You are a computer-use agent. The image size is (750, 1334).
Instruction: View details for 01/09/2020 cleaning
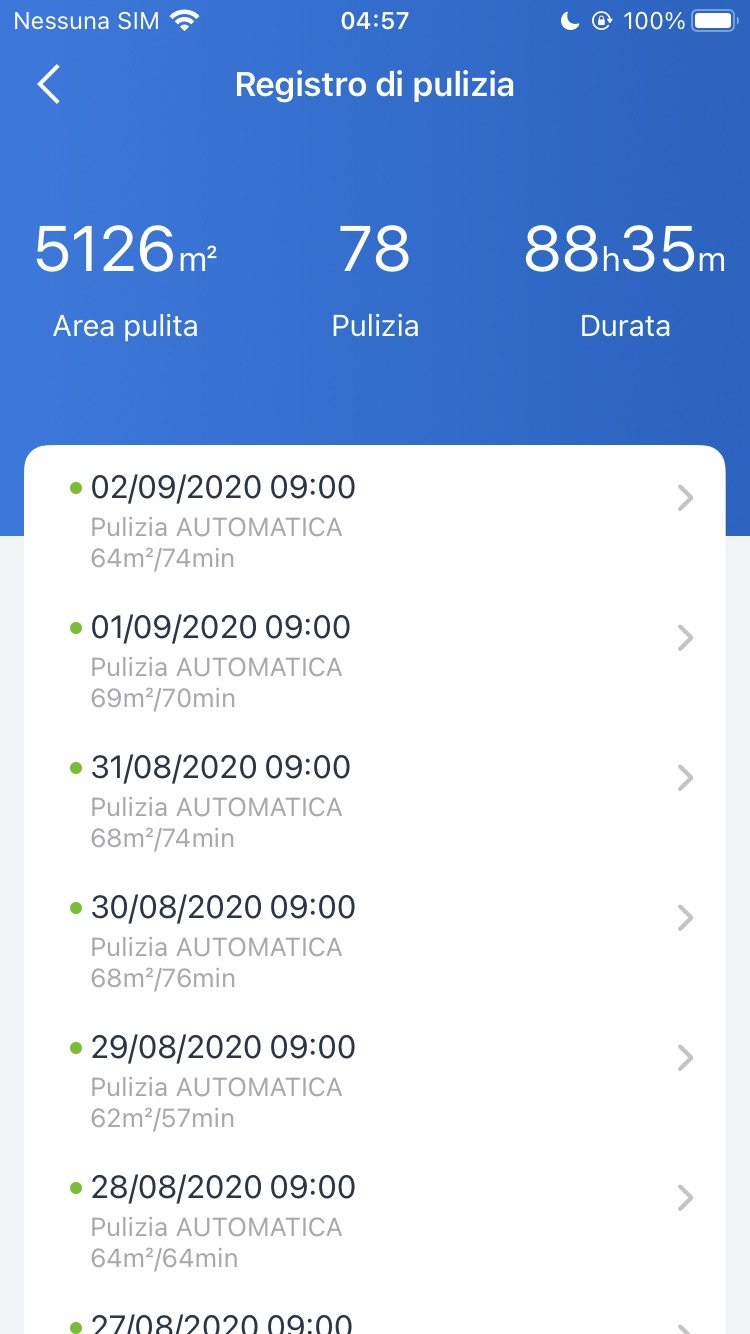(375, 660)
